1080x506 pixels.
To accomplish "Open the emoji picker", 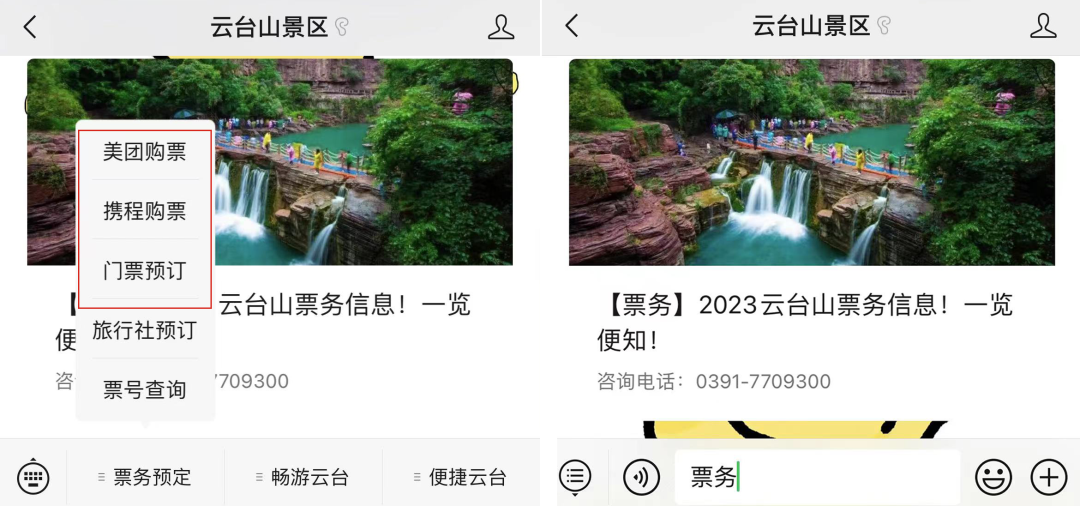I will [x=993, y=477].
